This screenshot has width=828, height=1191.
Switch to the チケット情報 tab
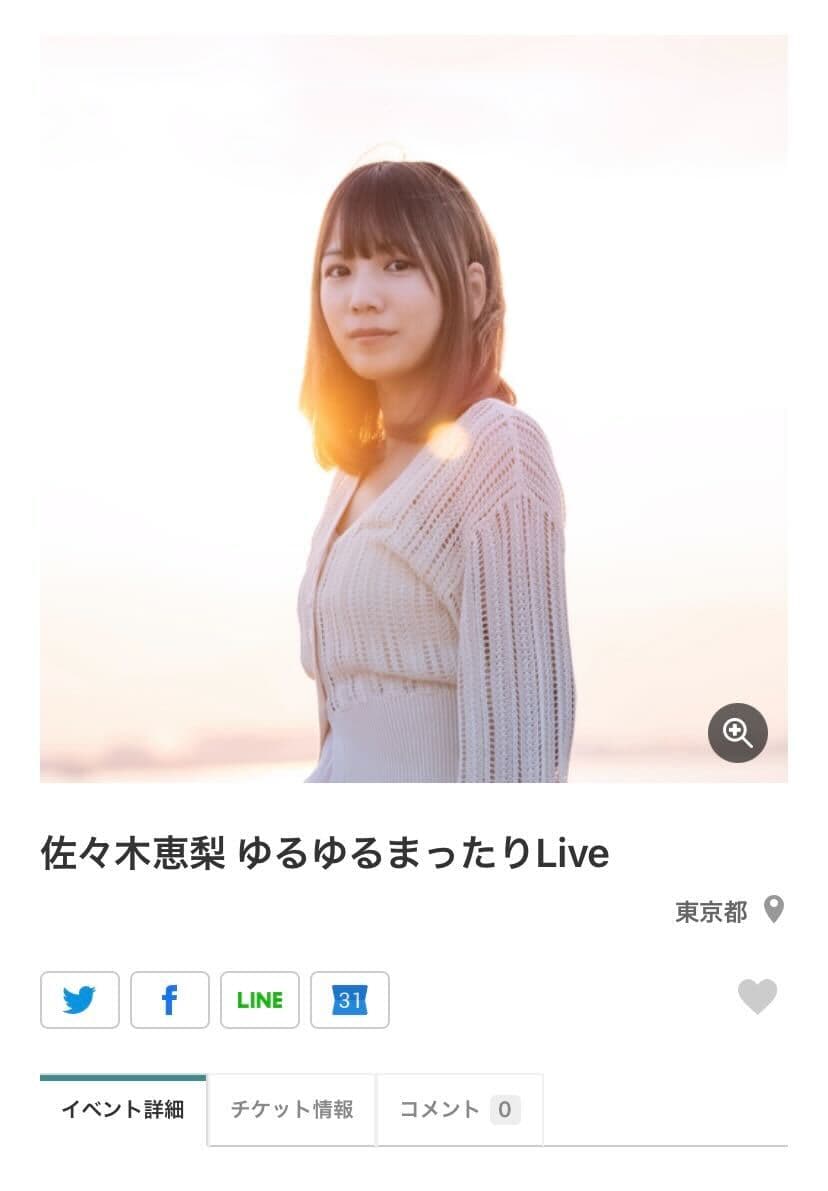coord(292,1109)
